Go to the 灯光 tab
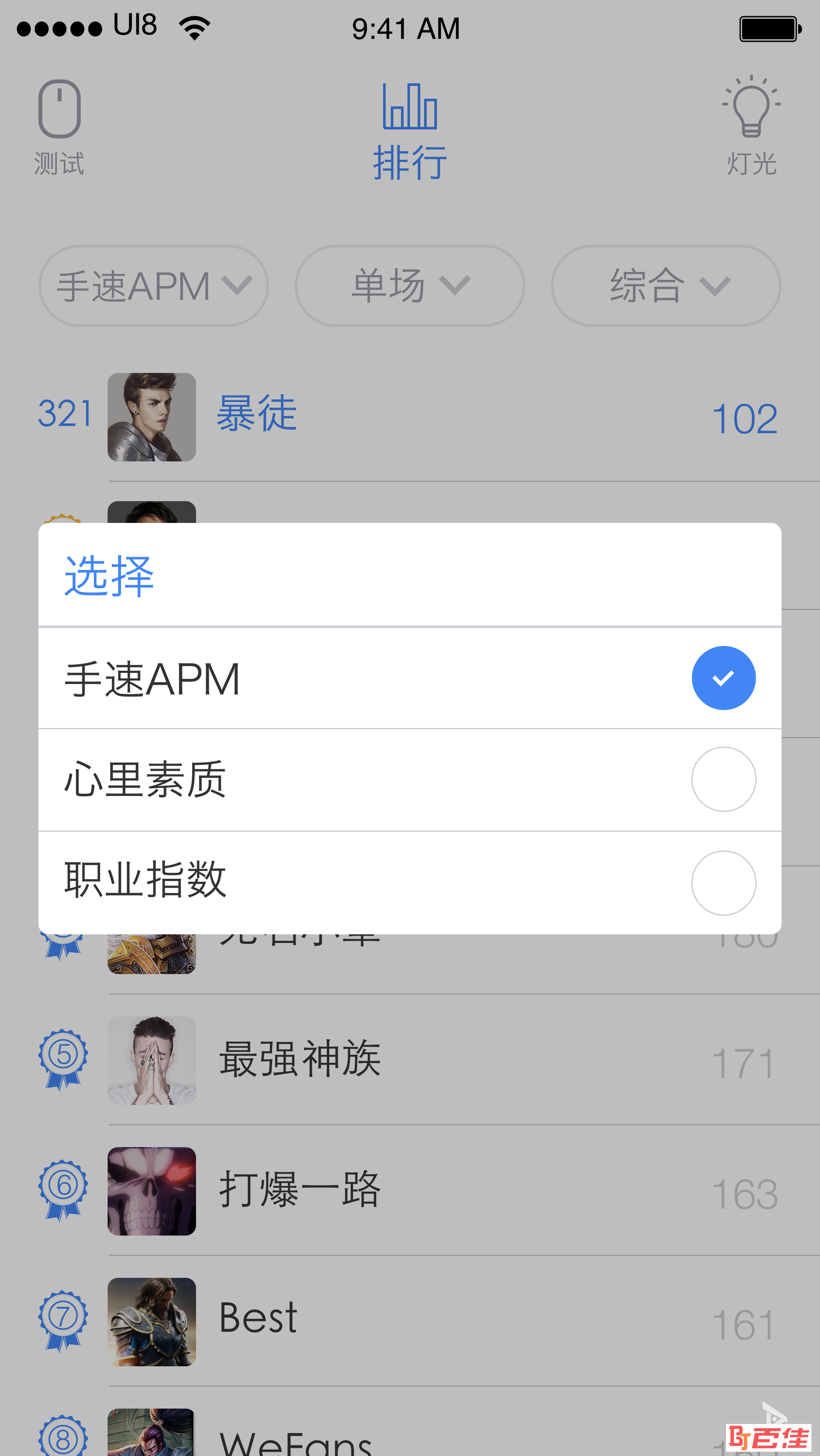 [751, 126]
